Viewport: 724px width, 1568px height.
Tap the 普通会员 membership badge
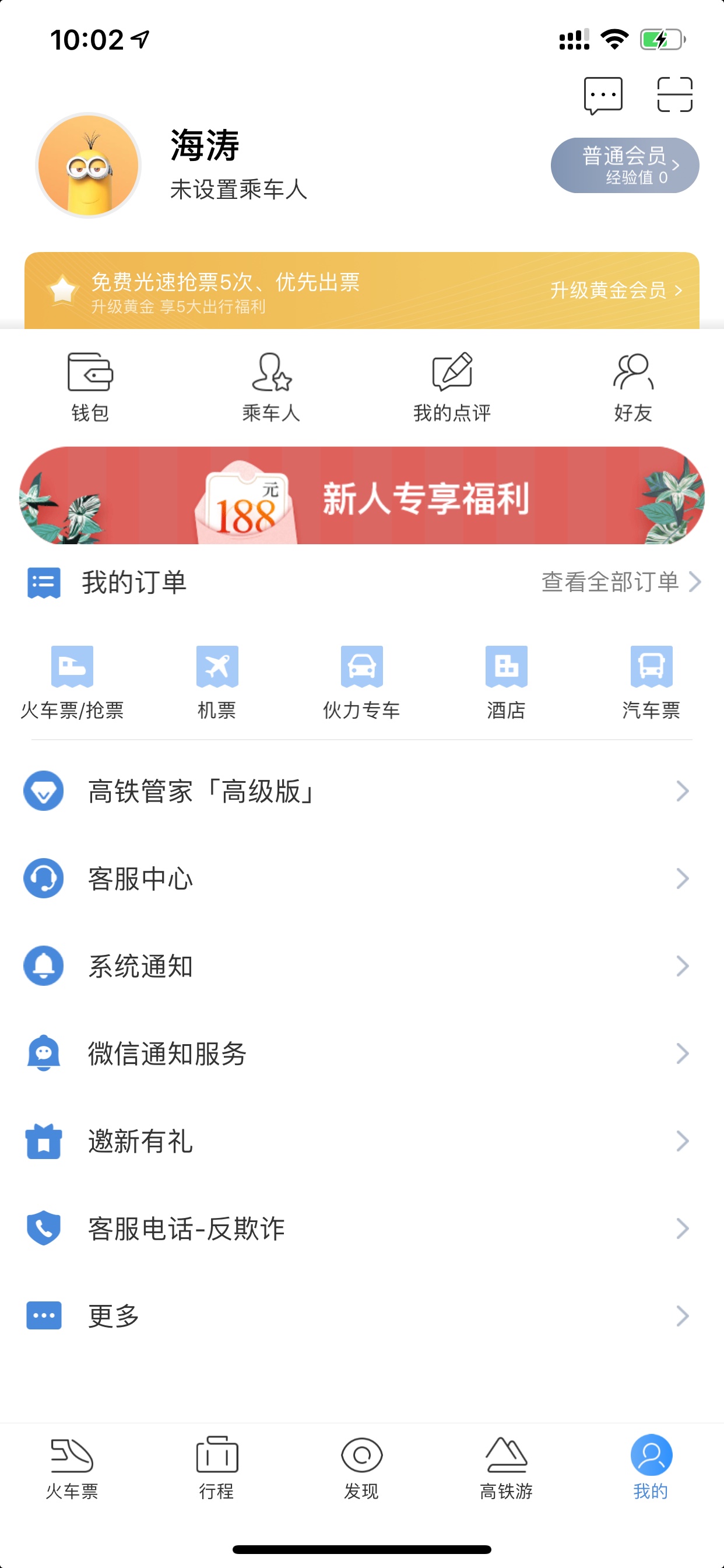[x=625, y=166]
